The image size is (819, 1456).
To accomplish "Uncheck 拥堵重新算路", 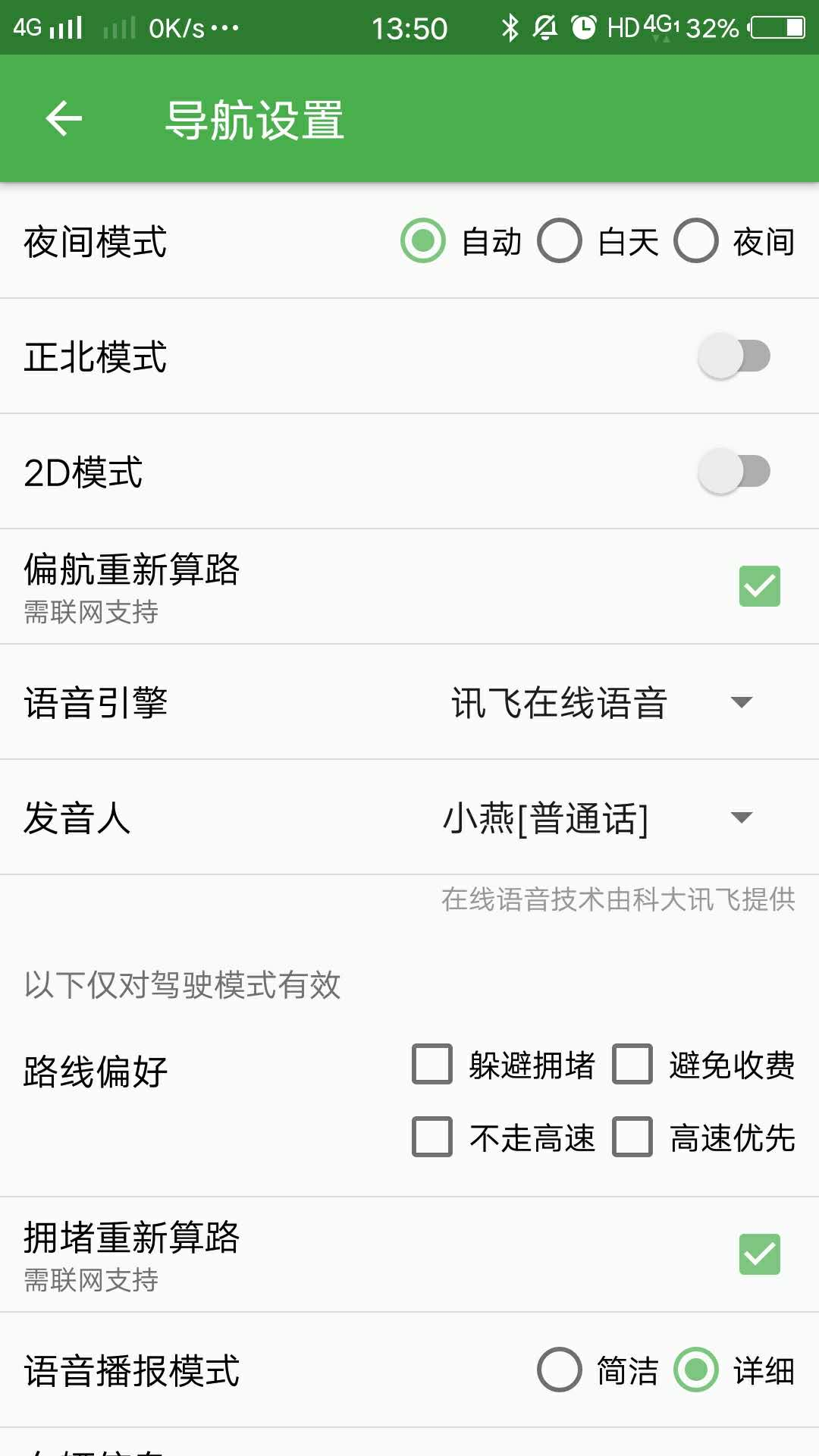I will pos(760,1254).
